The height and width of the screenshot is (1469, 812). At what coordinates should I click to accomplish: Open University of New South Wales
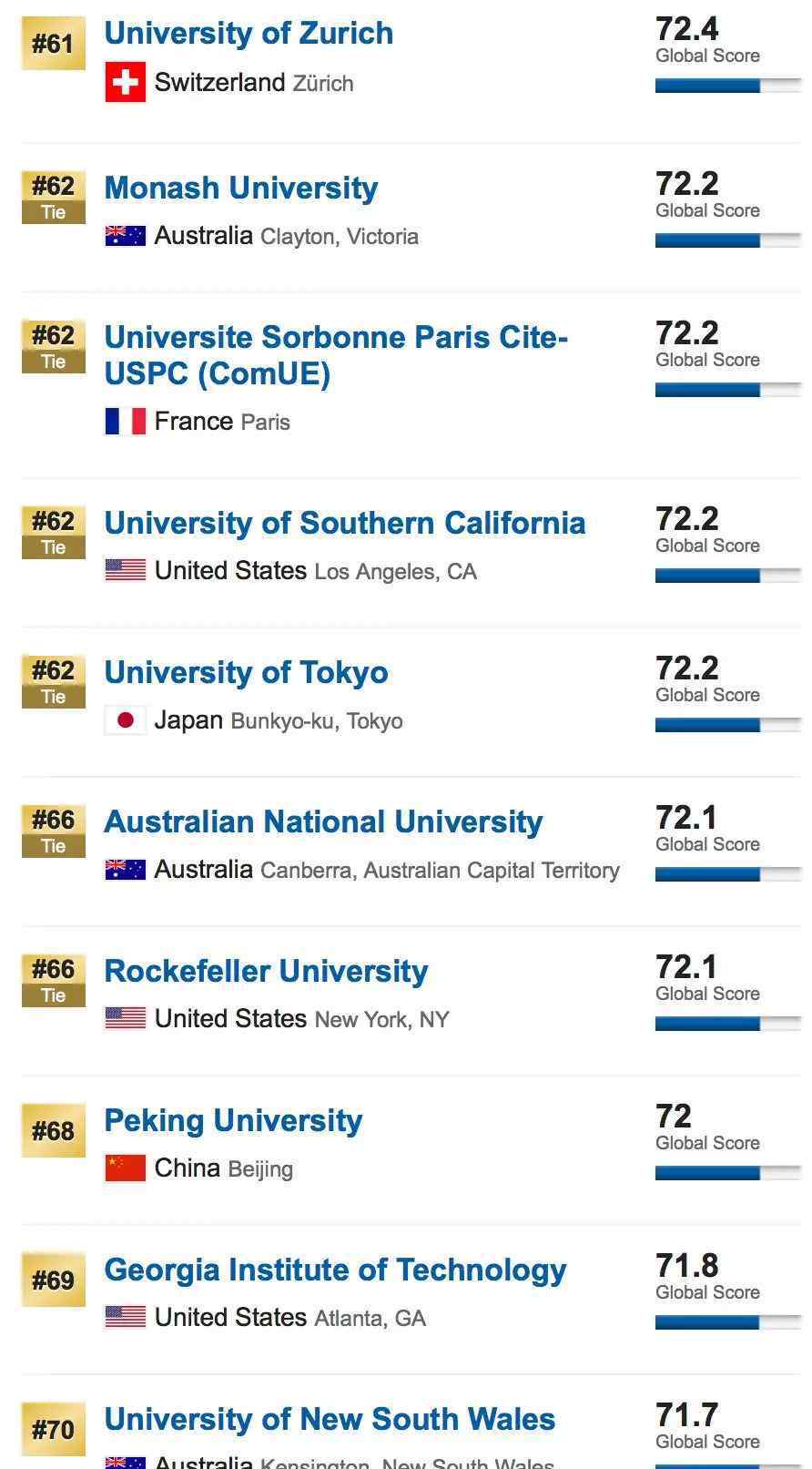click(330, 1420)
